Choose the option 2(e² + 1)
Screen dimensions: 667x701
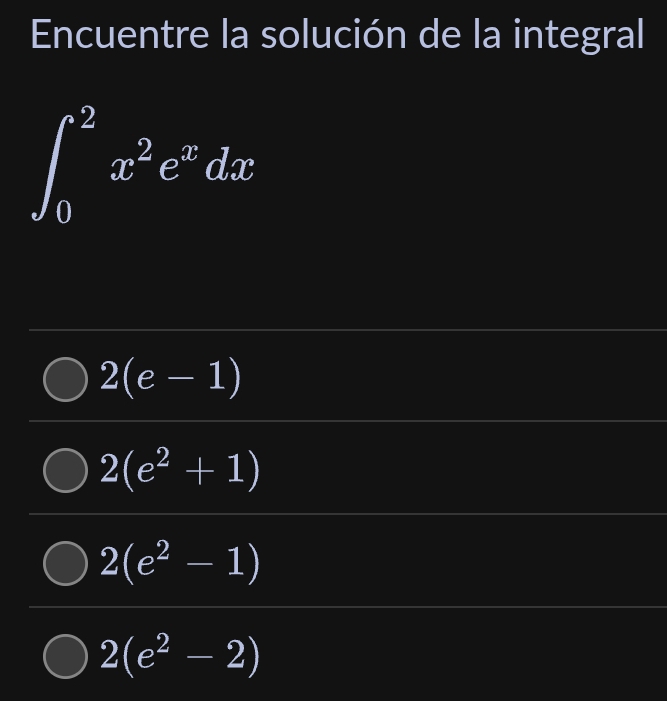[66, 471]
